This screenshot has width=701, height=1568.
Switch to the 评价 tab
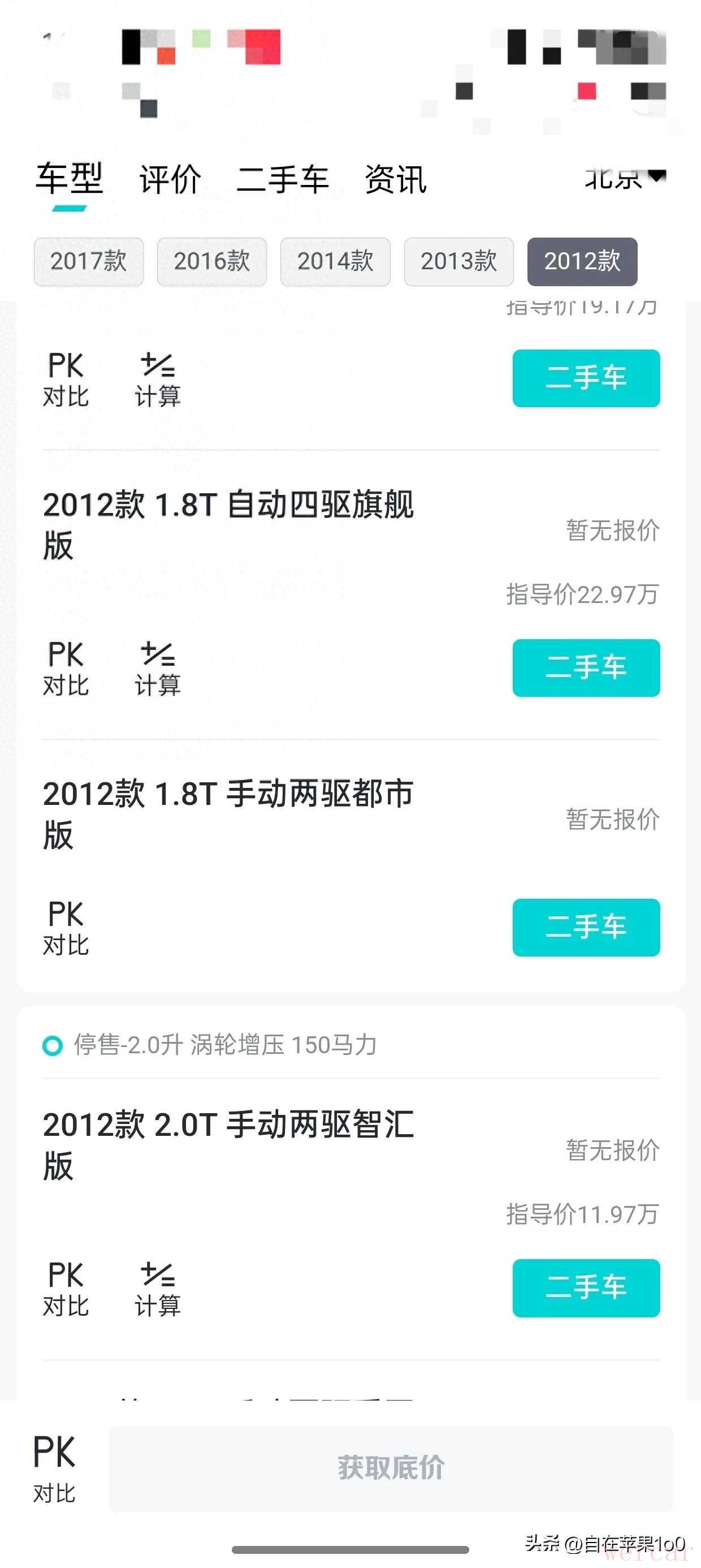click(170, 179)
